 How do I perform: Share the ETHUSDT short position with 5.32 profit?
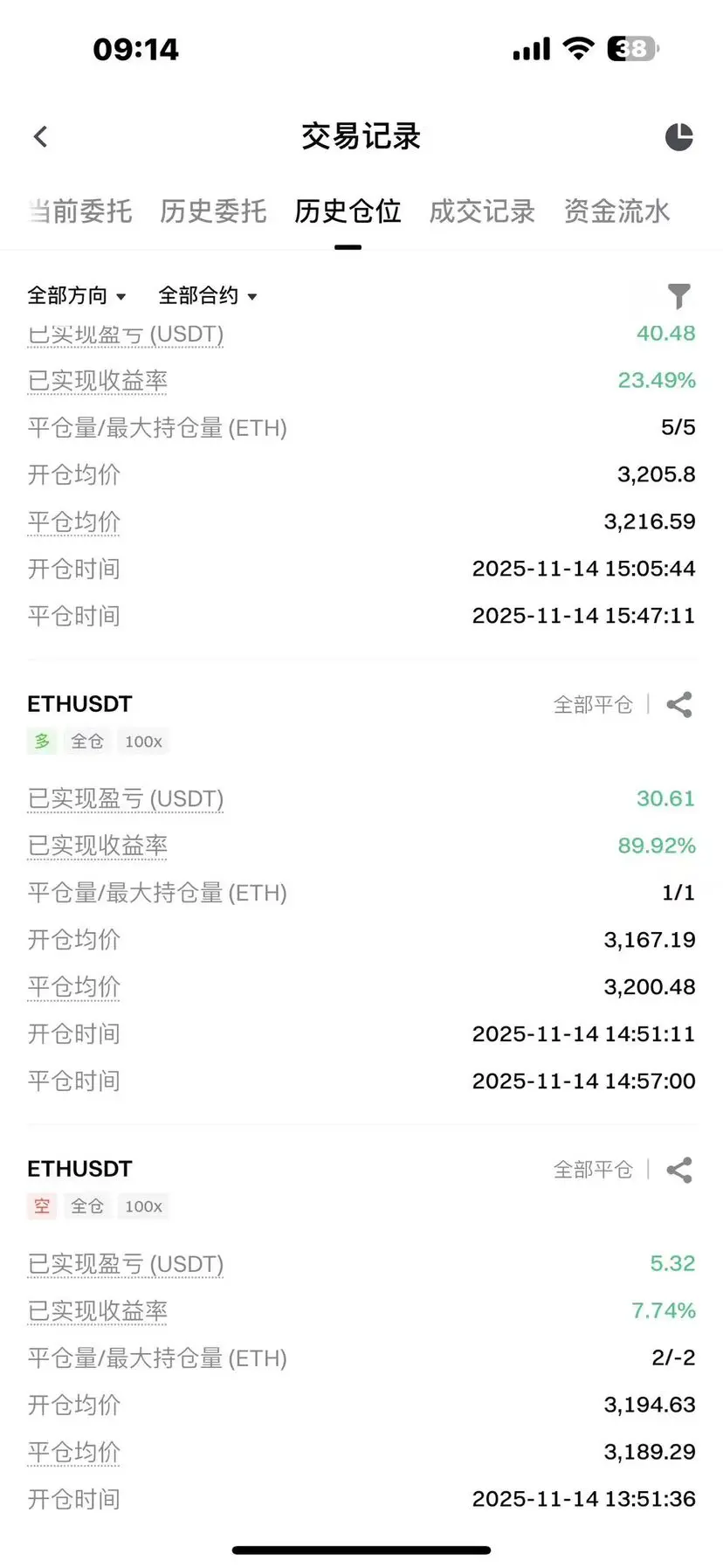[x=678, y=1170]
